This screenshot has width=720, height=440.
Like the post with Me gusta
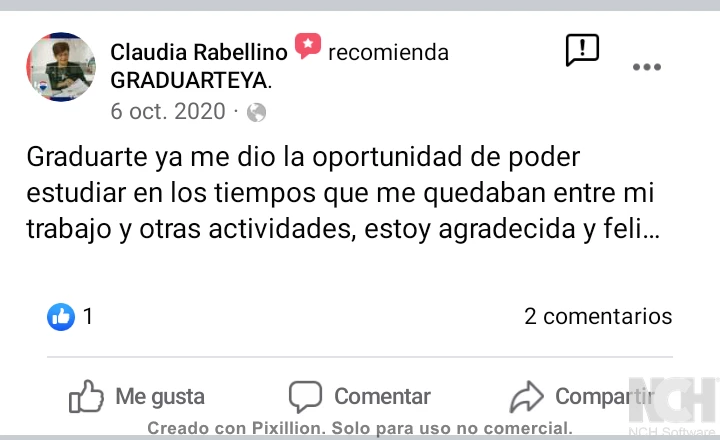[x=137, y=396]
